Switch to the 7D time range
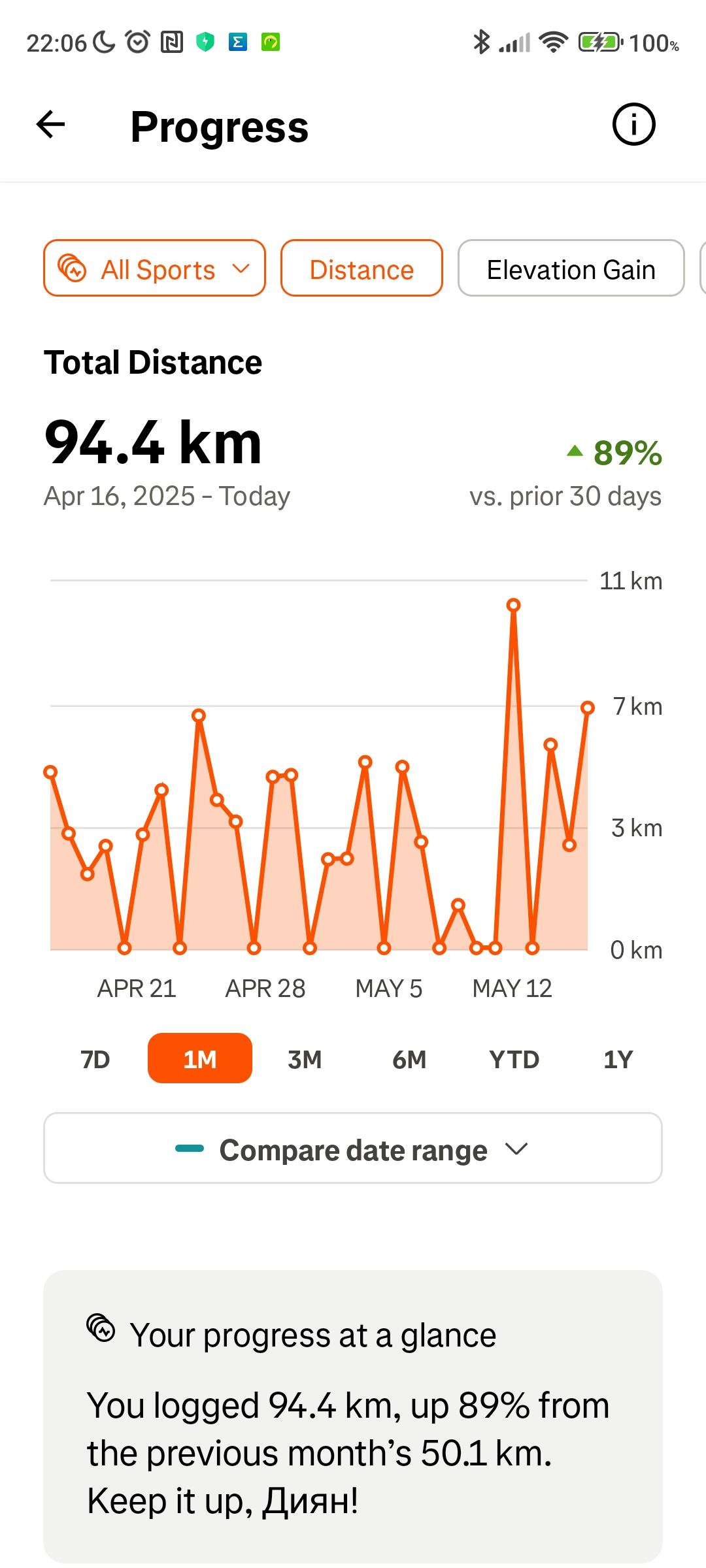706x1568 pixels. (x=95, y=1058)
